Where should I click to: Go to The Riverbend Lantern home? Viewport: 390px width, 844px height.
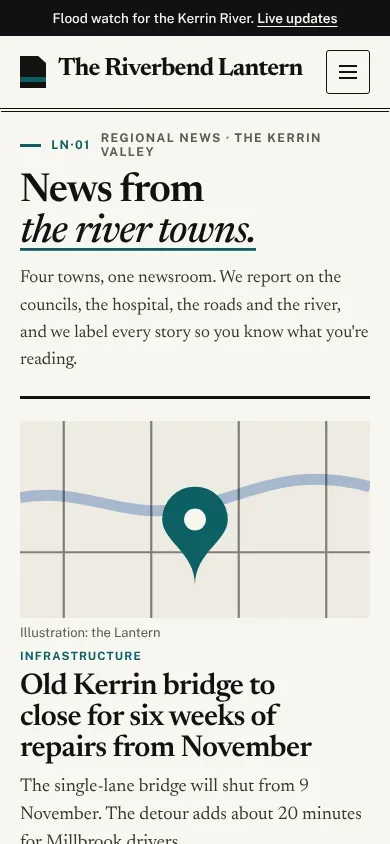(x=161, y=71)
